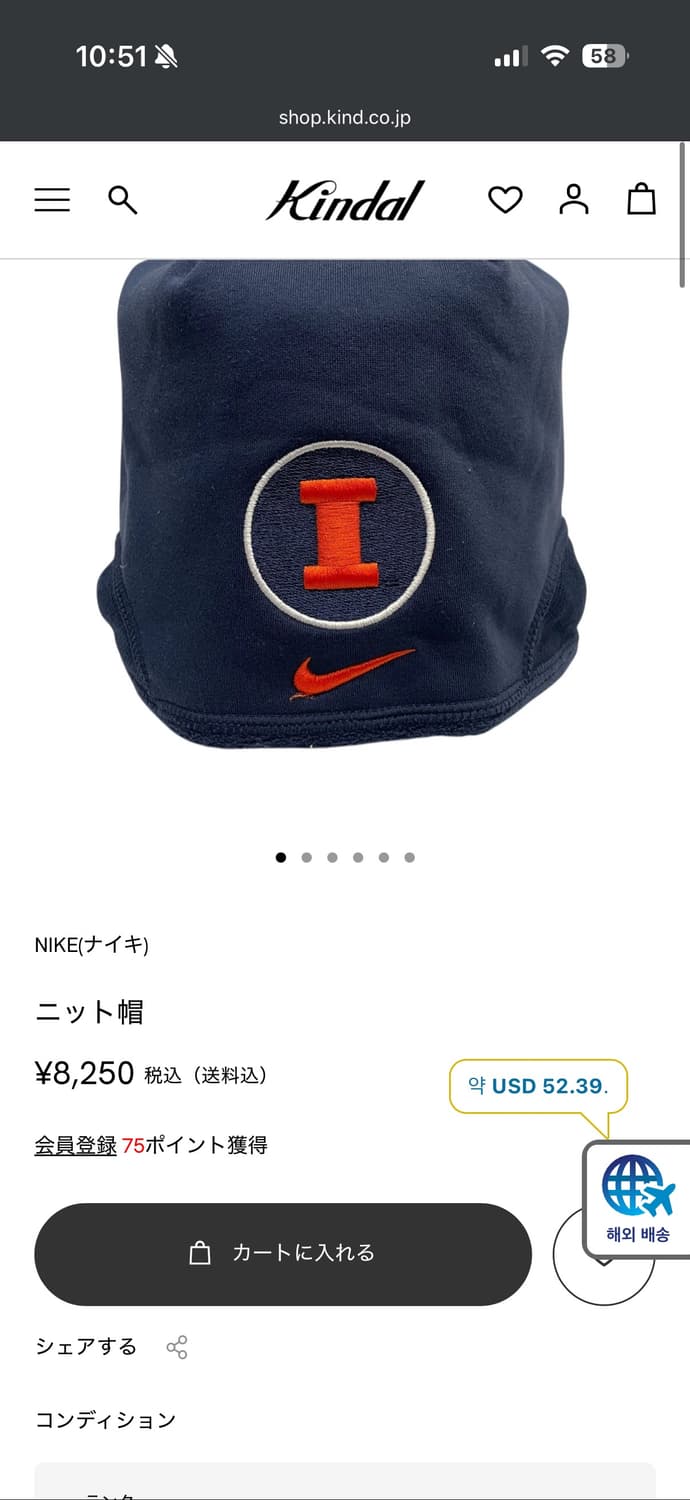
Task: Add item with カートに入れる button
Action: (x=283, y=1253)
